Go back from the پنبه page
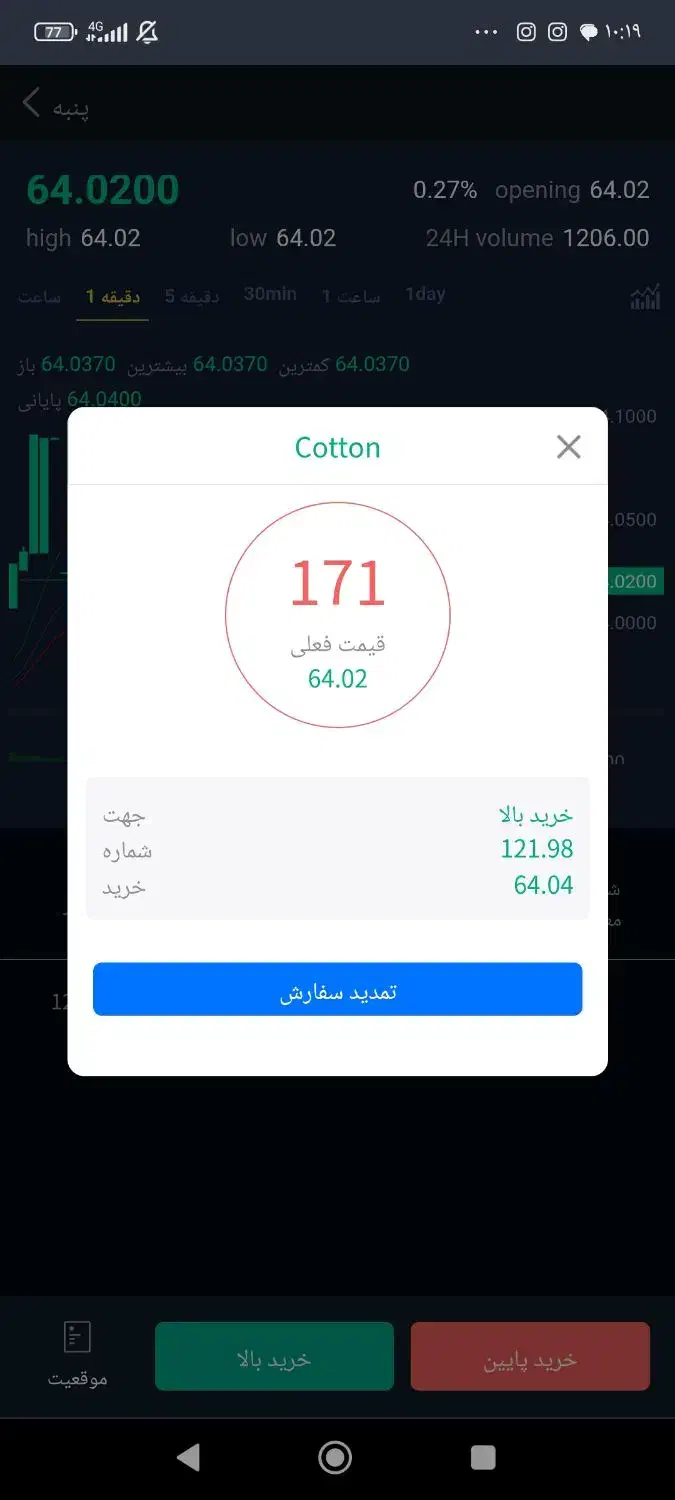675x1500 pixels. pyautogui.click(x=31, y=103)
